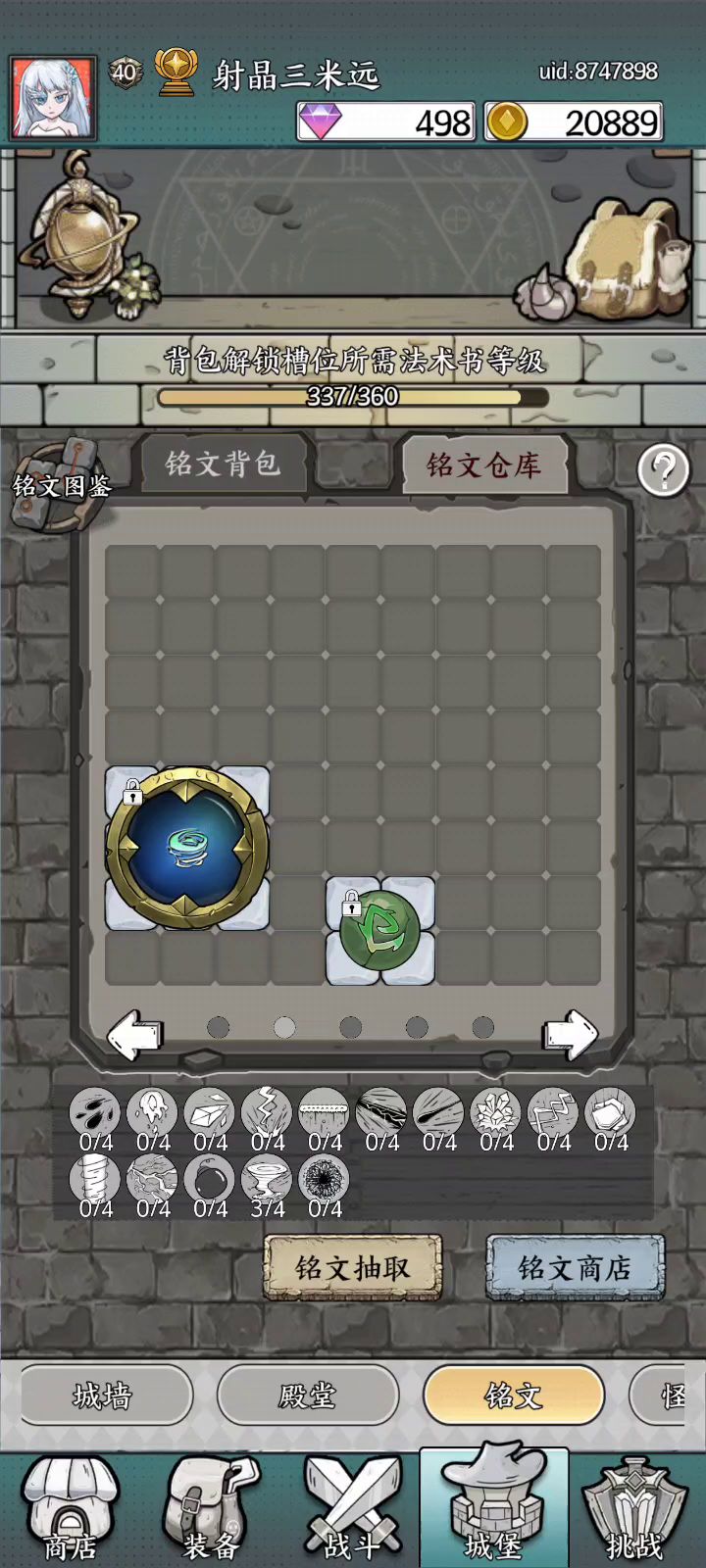Go to previous page with left arrow
Viewport: 706px width, 1568px height.
pyautogui.click(x=134, y=1034)
